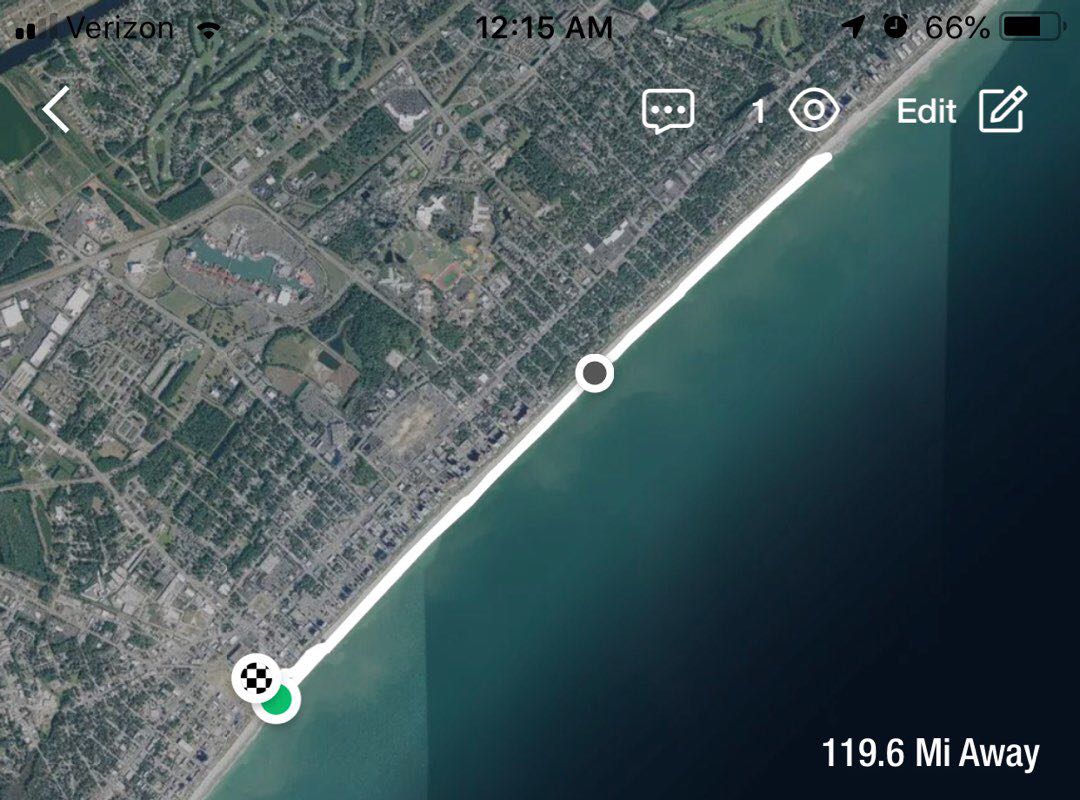
Task: Tap Edit to modify the activity
Action: click(960, 111)
